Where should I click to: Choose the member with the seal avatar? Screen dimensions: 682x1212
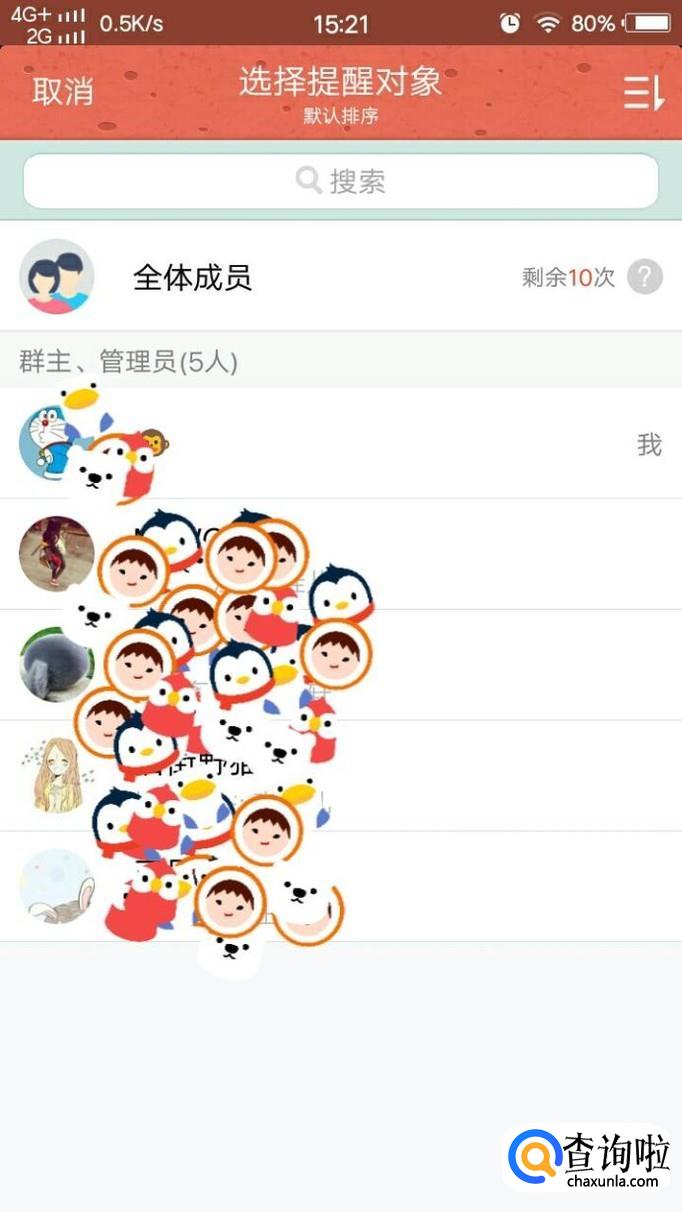(341, 665)
